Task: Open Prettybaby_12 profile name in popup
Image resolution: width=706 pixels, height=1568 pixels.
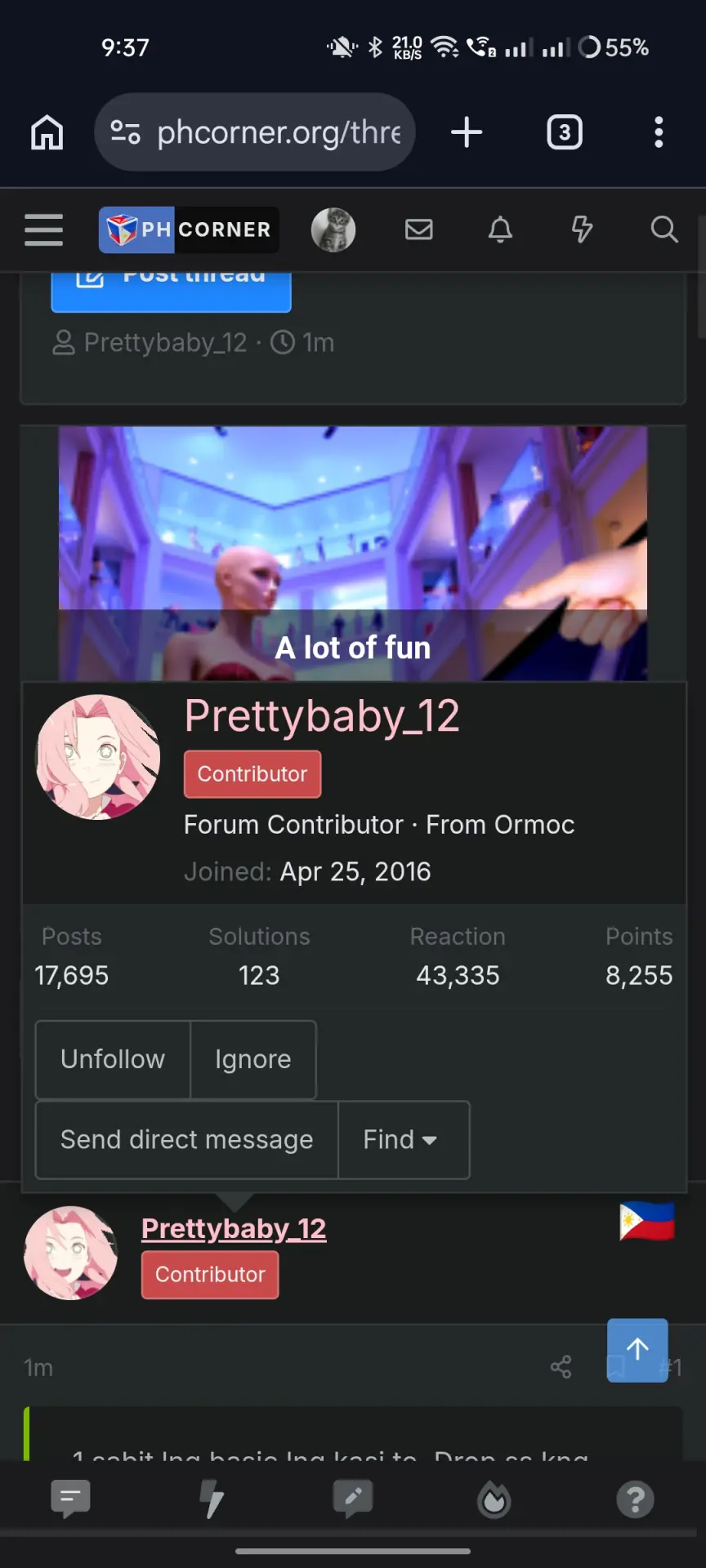Action: [x=322, y=716]
